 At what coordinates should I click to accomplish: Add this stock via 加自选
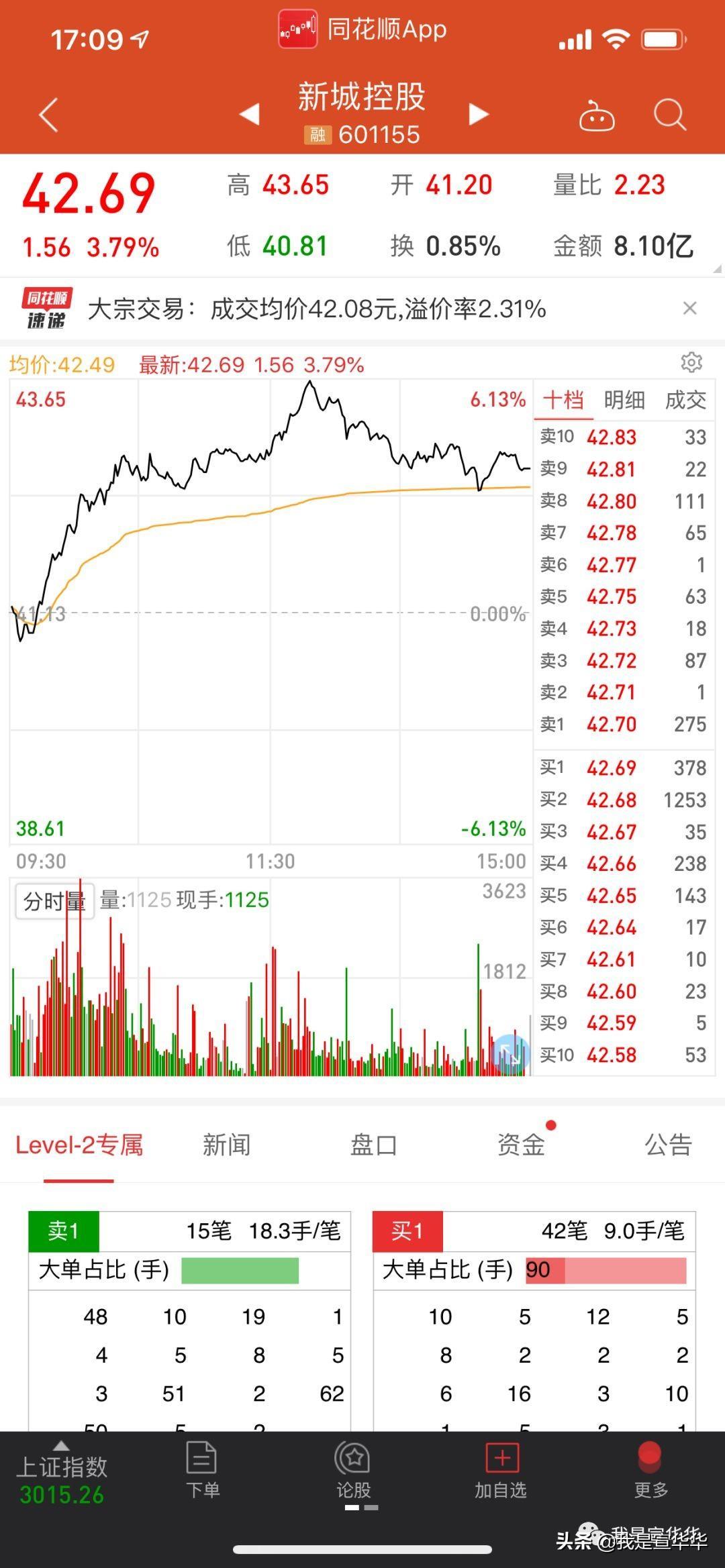click(501, 1471)
